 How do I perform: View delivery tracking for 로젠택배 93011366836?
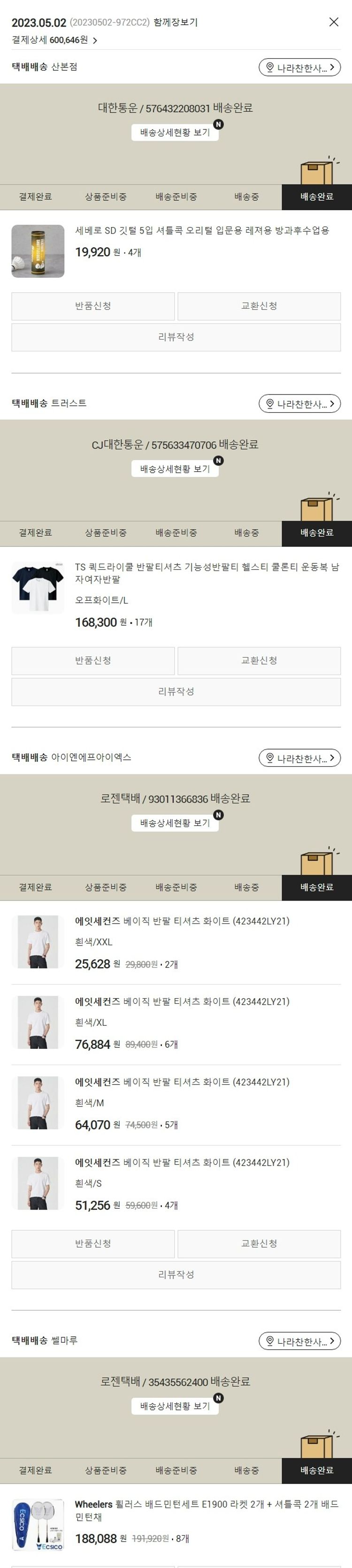click(175, 823)
